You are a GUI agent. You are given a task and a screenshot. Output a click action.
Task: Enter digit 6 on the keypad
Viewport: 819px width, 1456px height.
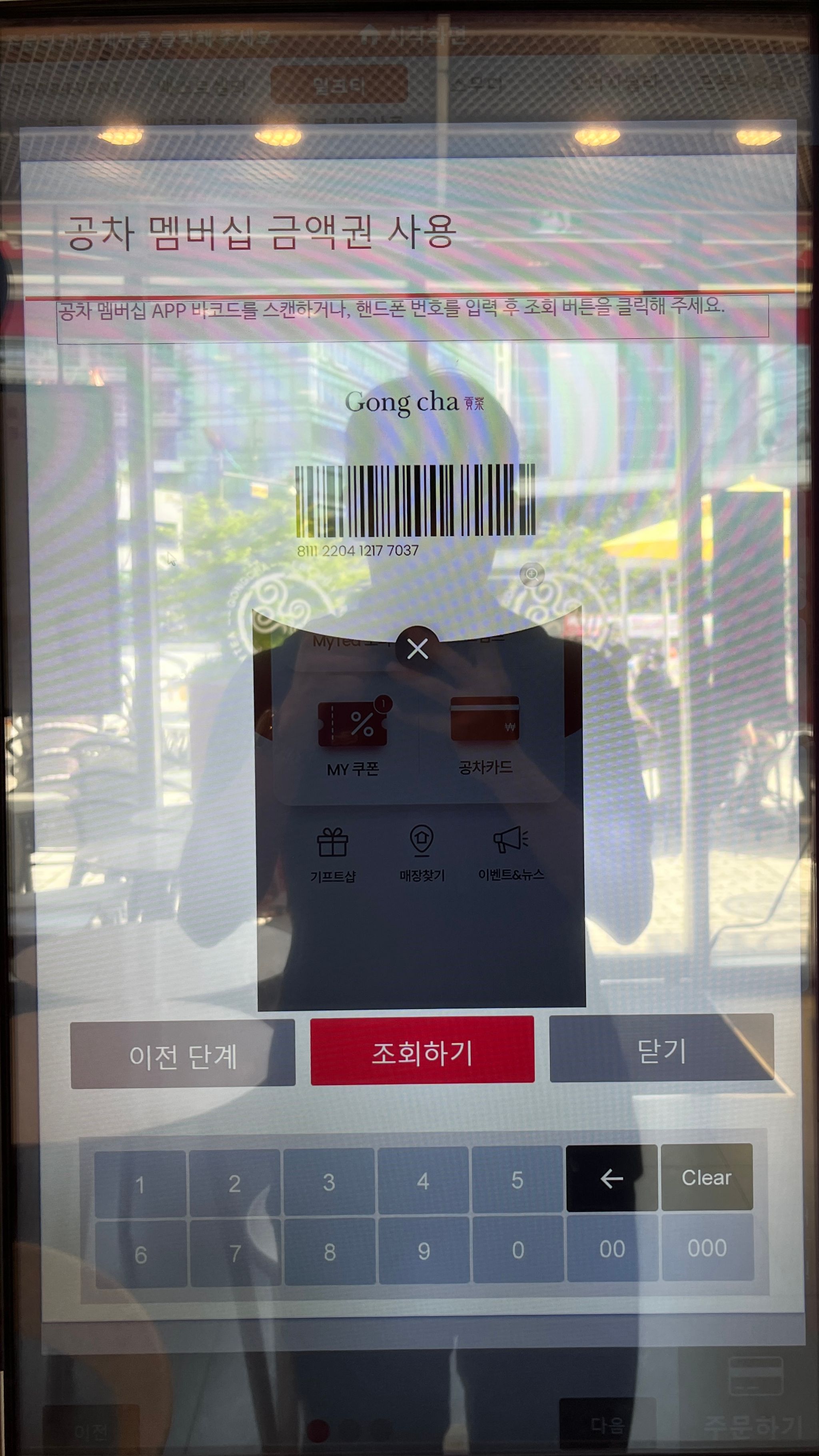tap(141, 1255)
